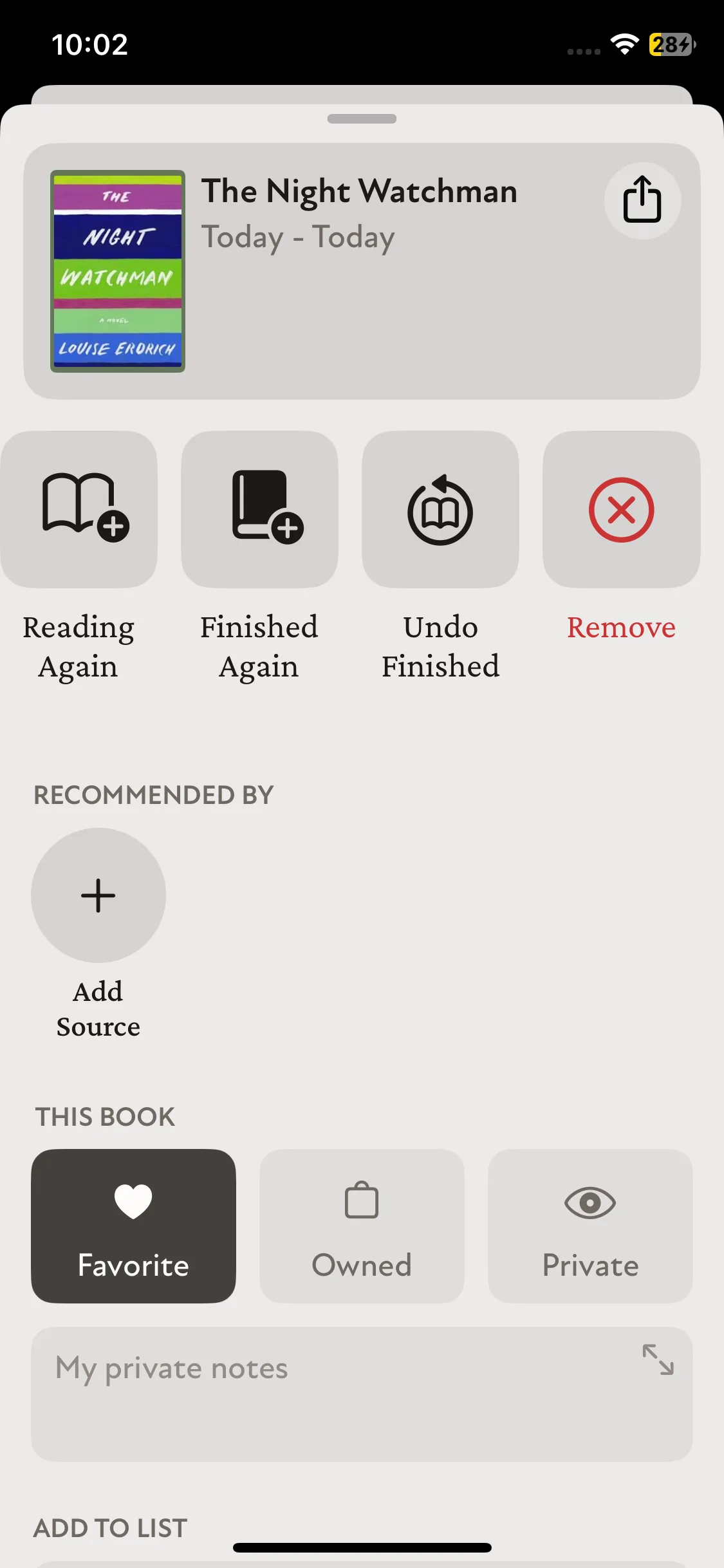
Task: Remove this book from library
Action: pos(621,509)
